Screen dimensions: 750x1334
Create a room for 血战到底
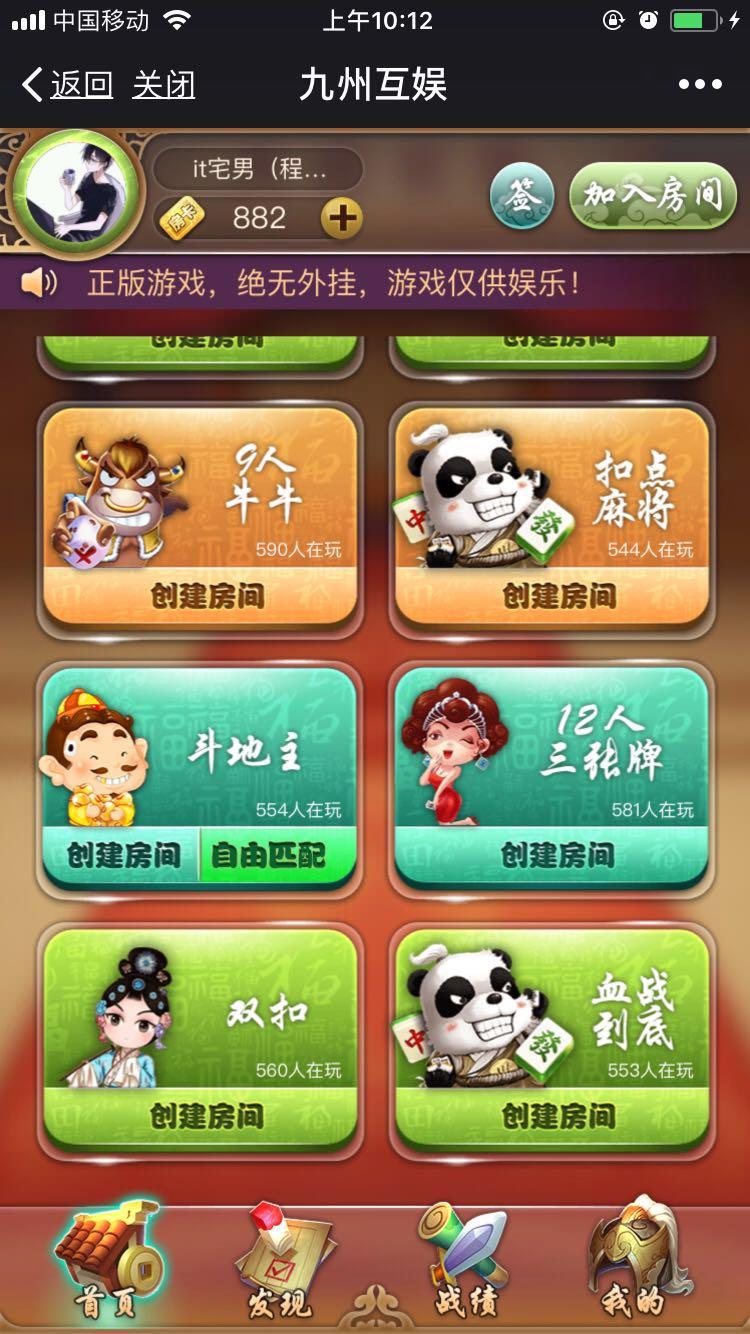click(552, 1116)
